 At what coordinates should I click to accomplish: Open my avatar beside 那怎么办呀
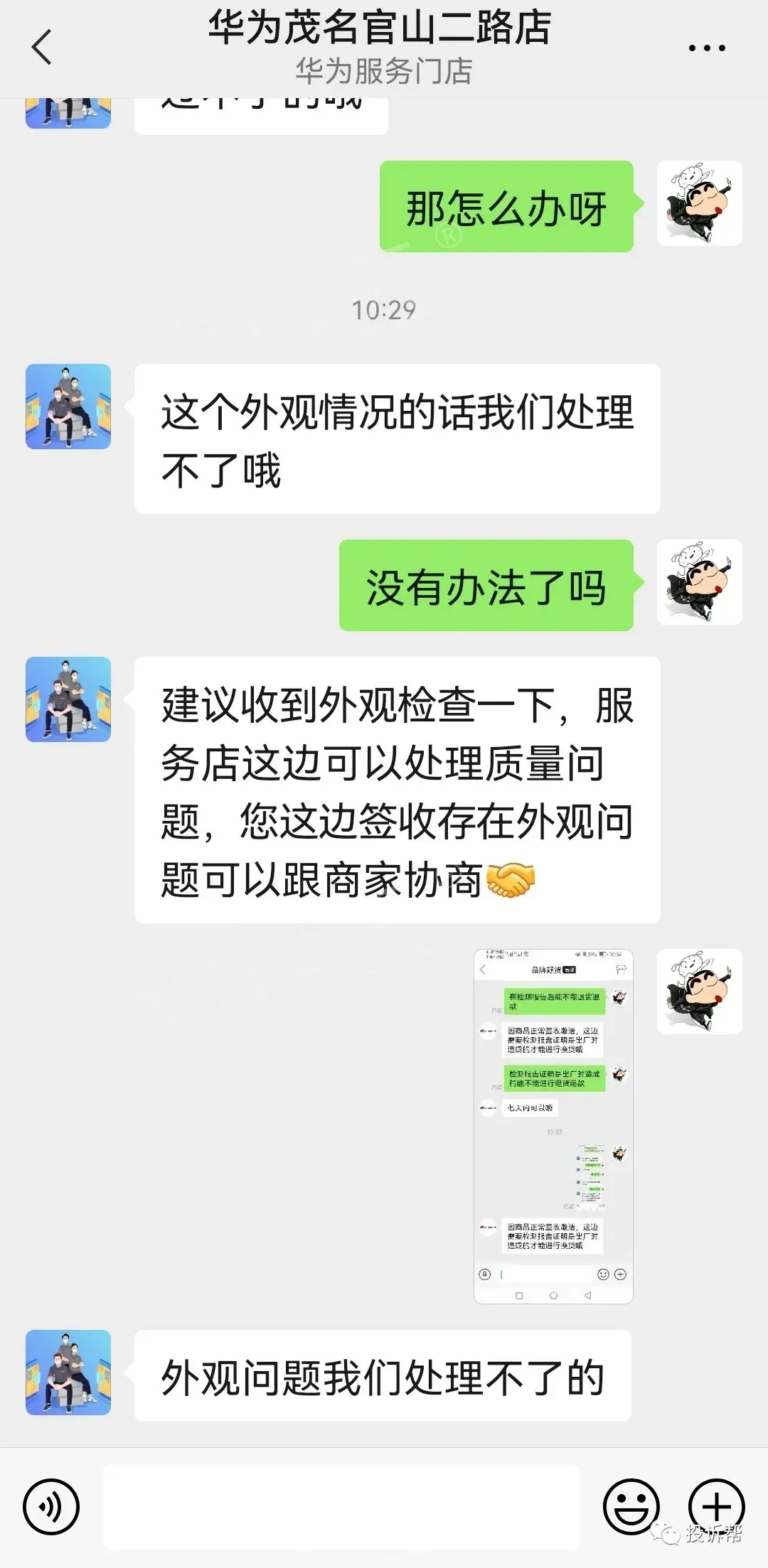[699, 203]
